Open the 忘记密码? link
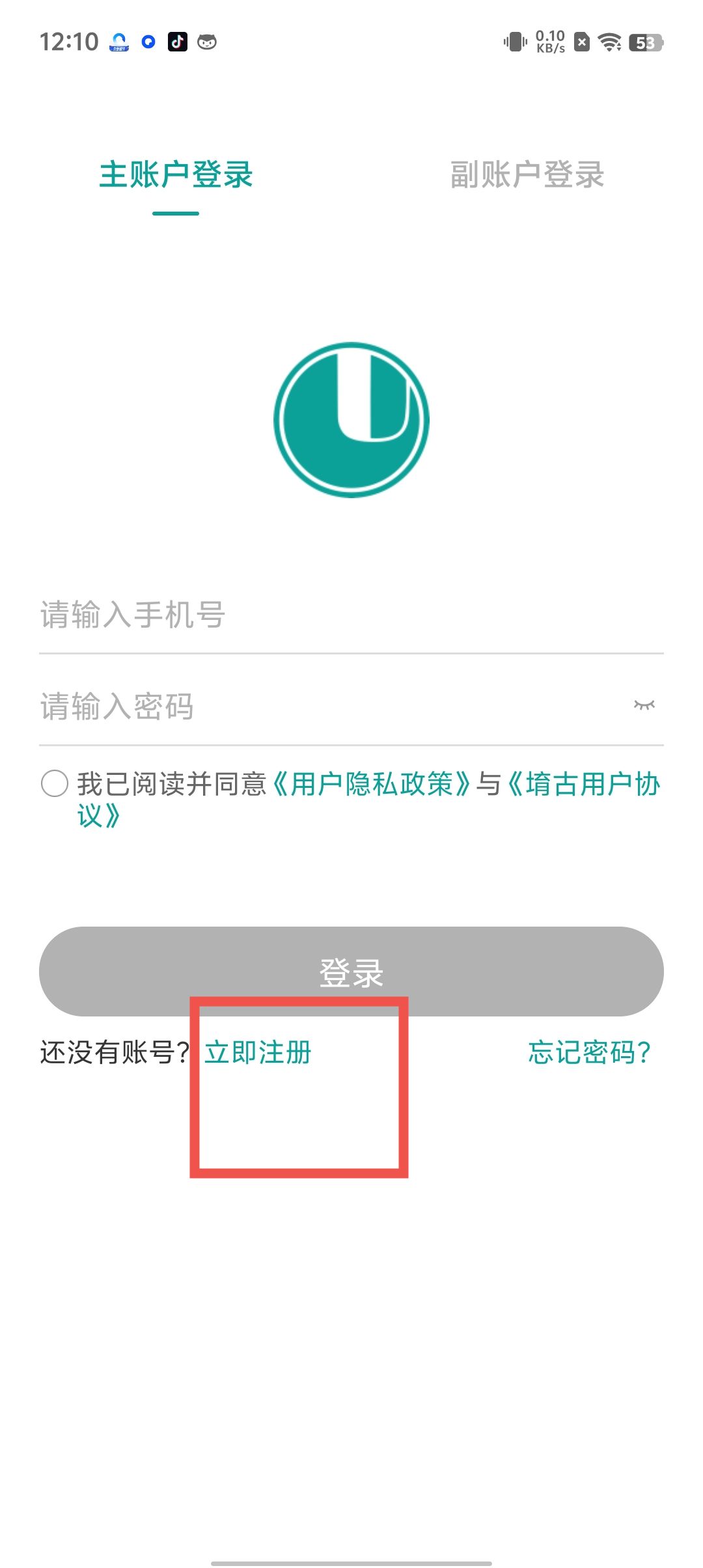This screenshot has height=1568, width=703. click(589, 1052)
